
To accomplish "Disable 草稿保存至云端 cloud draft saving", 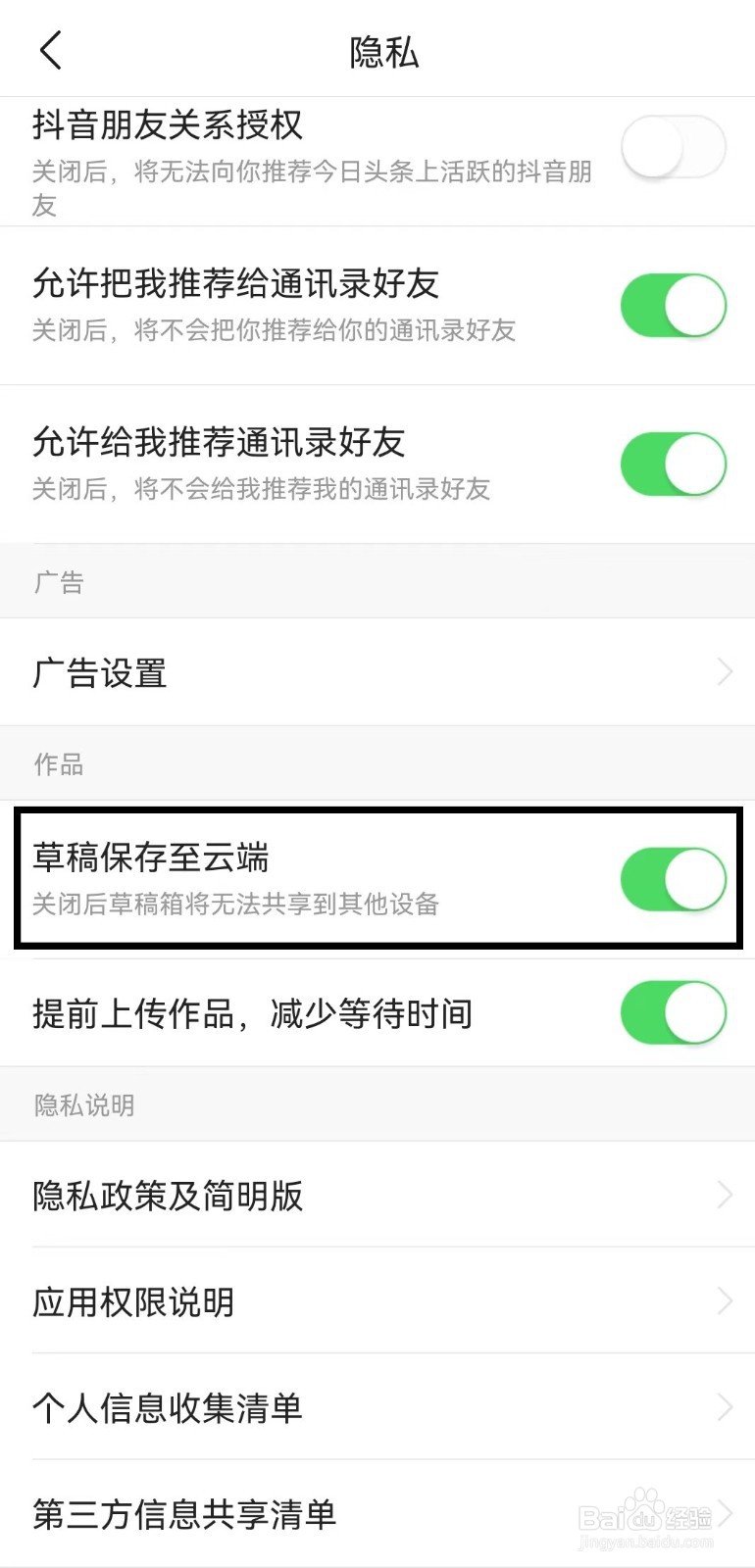I will click(673, 879).
